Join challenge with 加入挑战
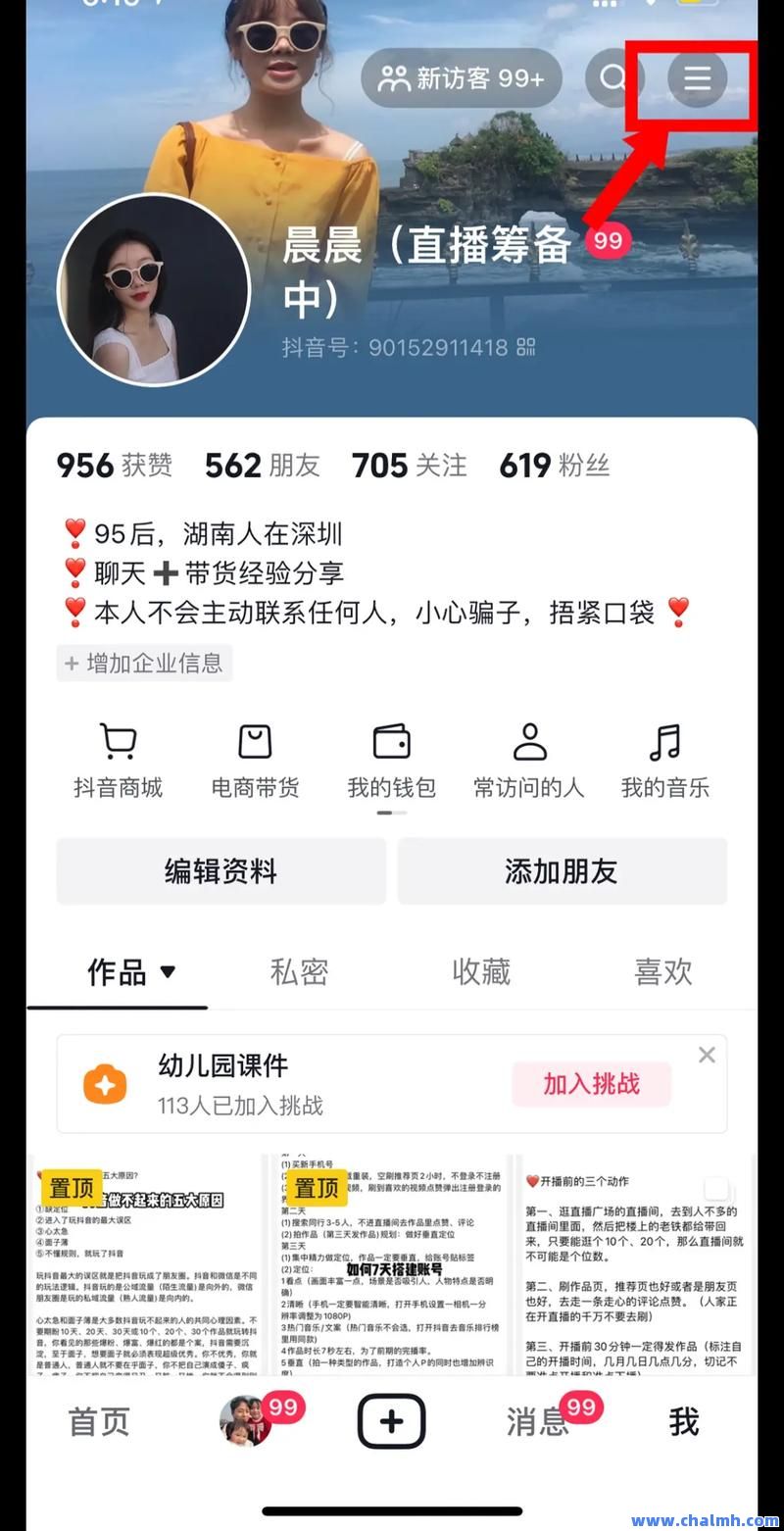 (592, 1084)
